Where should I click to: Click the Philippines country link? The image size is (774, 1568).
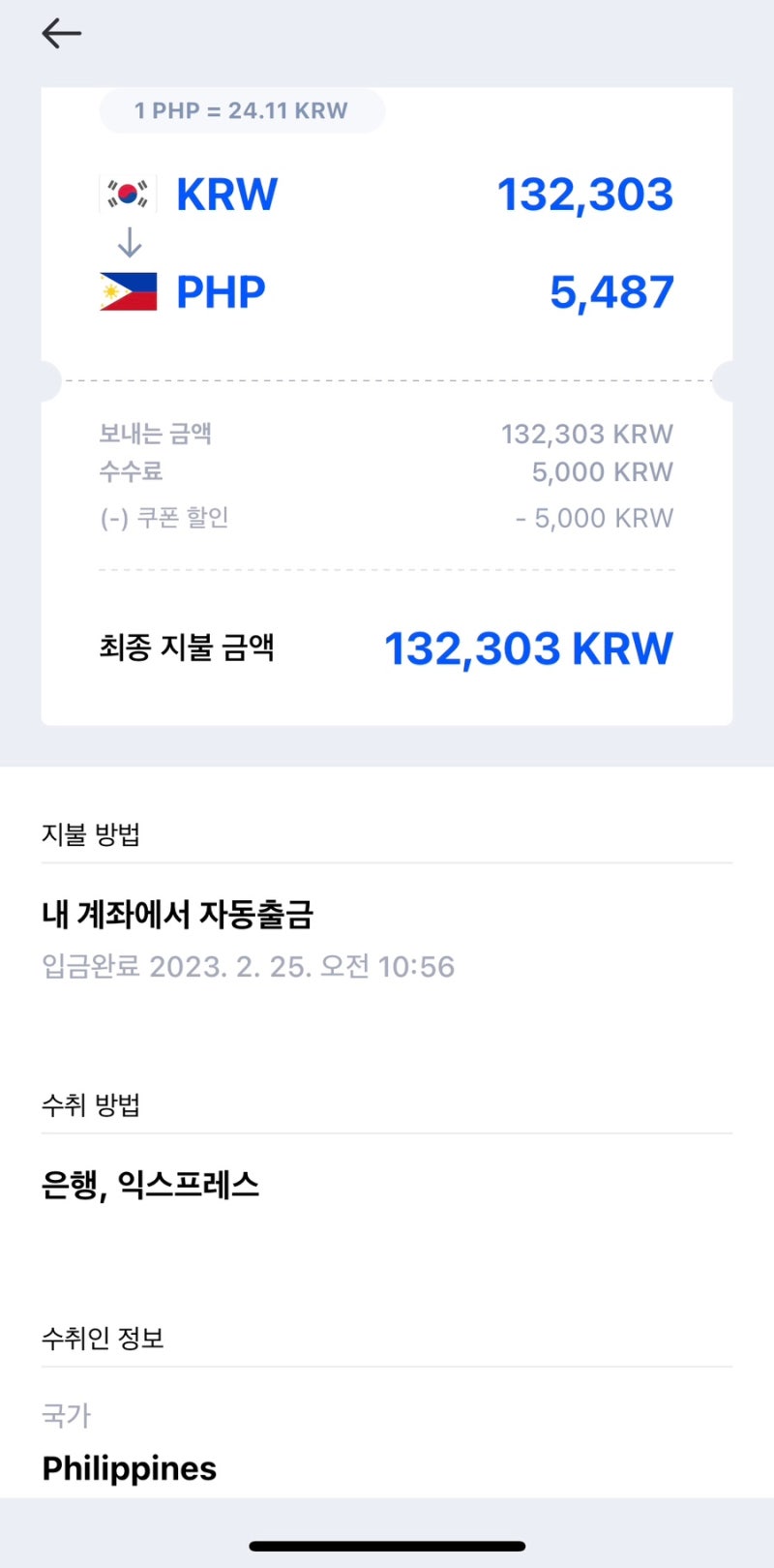[130, 1468]
